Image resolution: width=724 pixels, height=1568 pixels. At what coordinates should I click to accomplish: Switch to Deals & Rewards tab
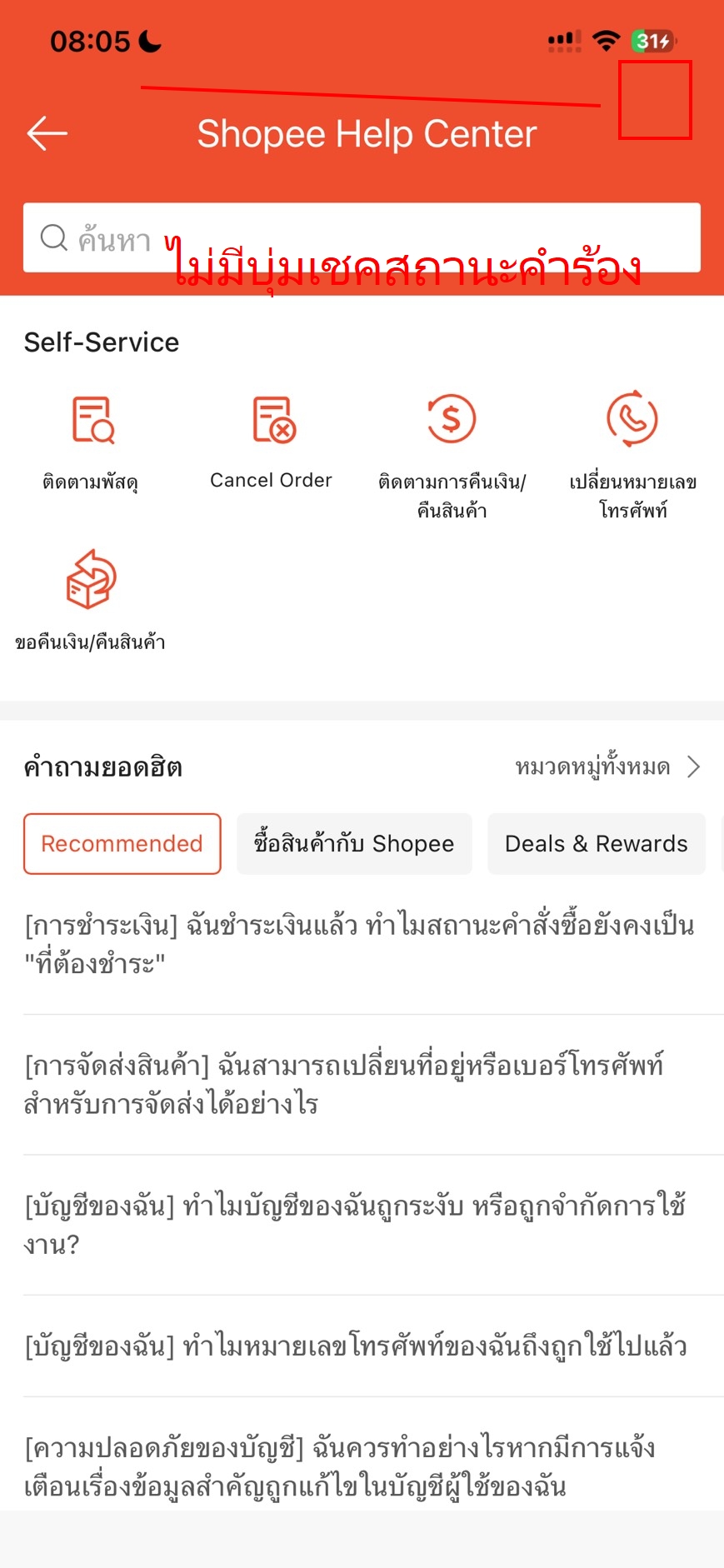[596, 844]
